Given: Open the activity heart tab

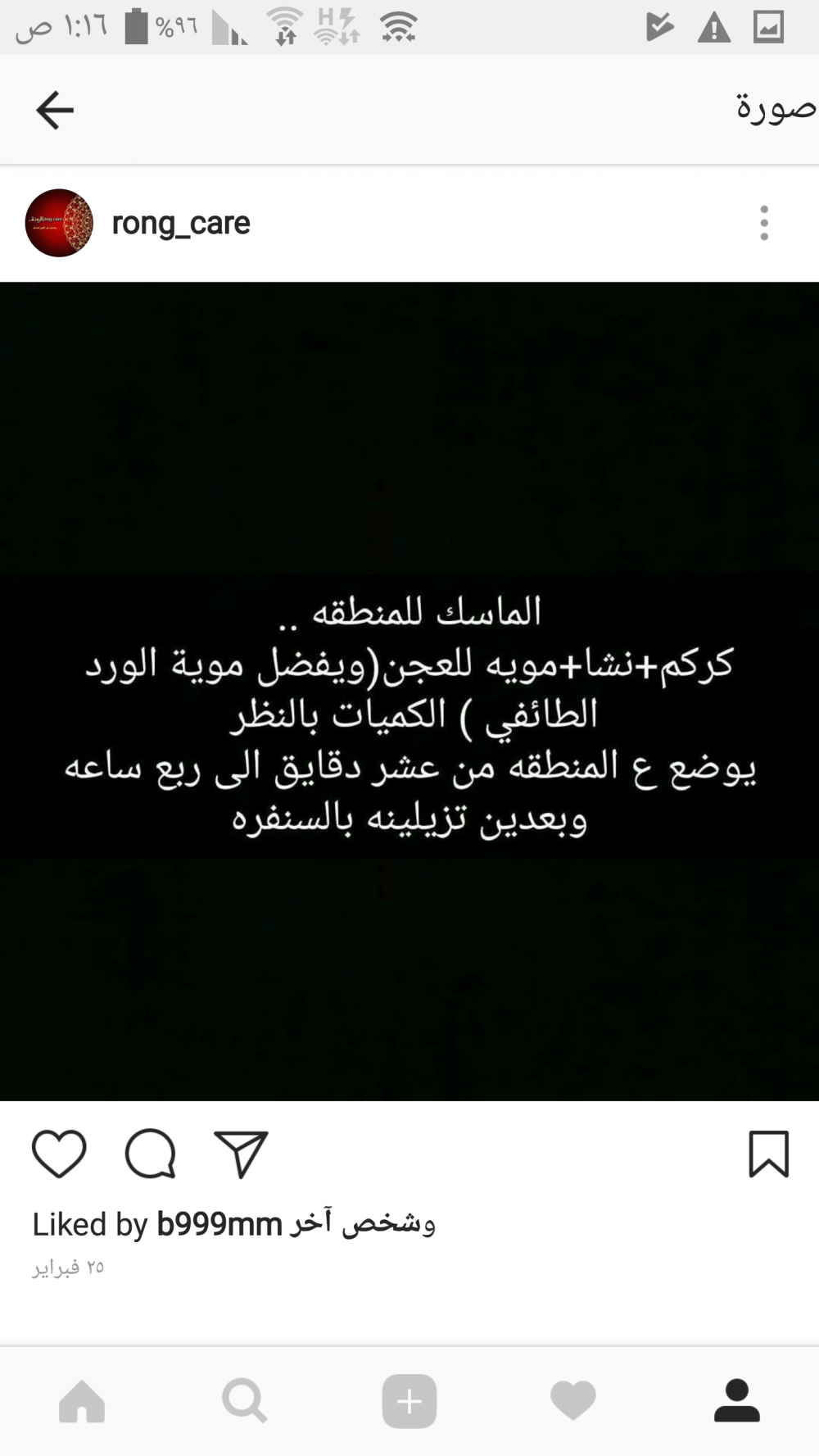Looking at the screenshot, I should [x=573, y=1400].
